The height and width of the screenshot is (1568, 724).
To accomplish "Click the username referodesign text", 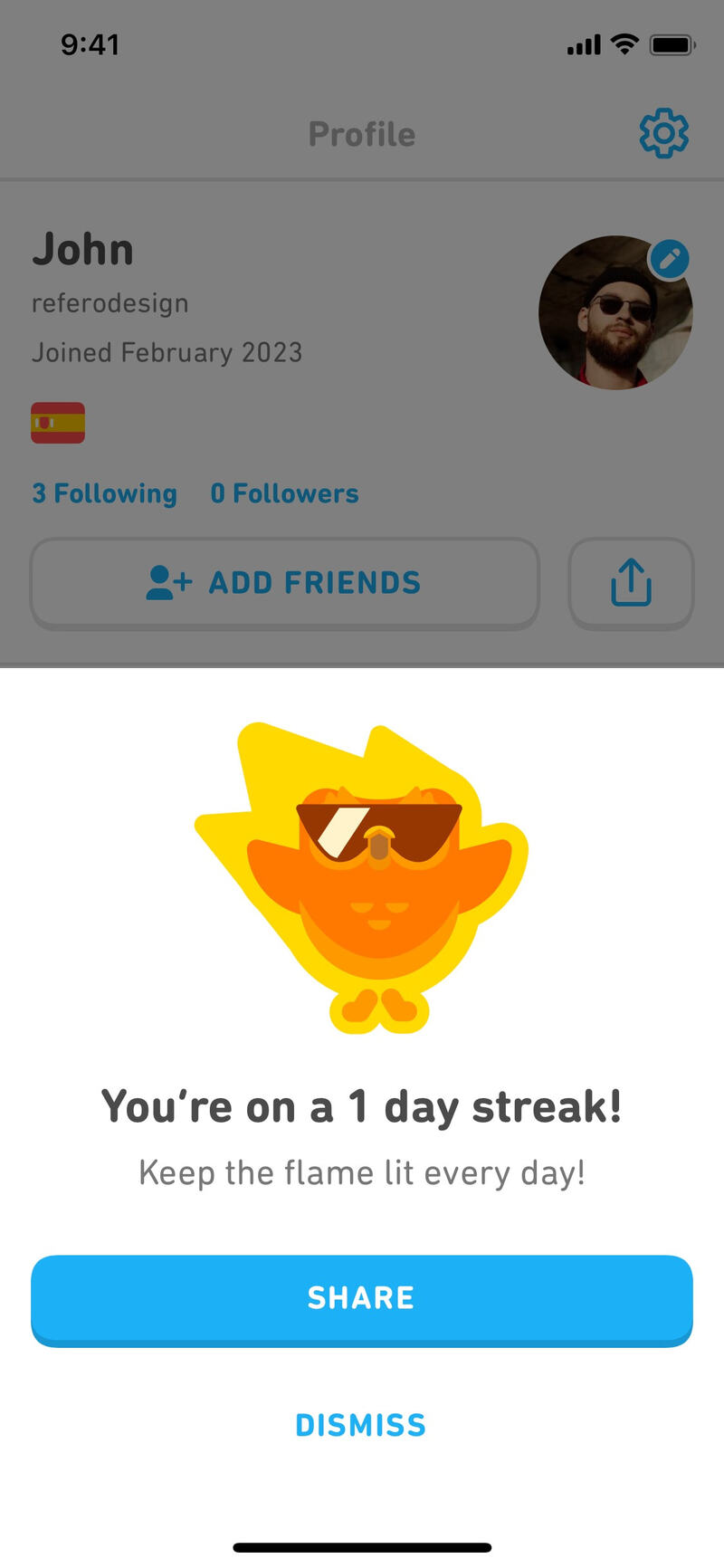I will (x=110, y=302).
